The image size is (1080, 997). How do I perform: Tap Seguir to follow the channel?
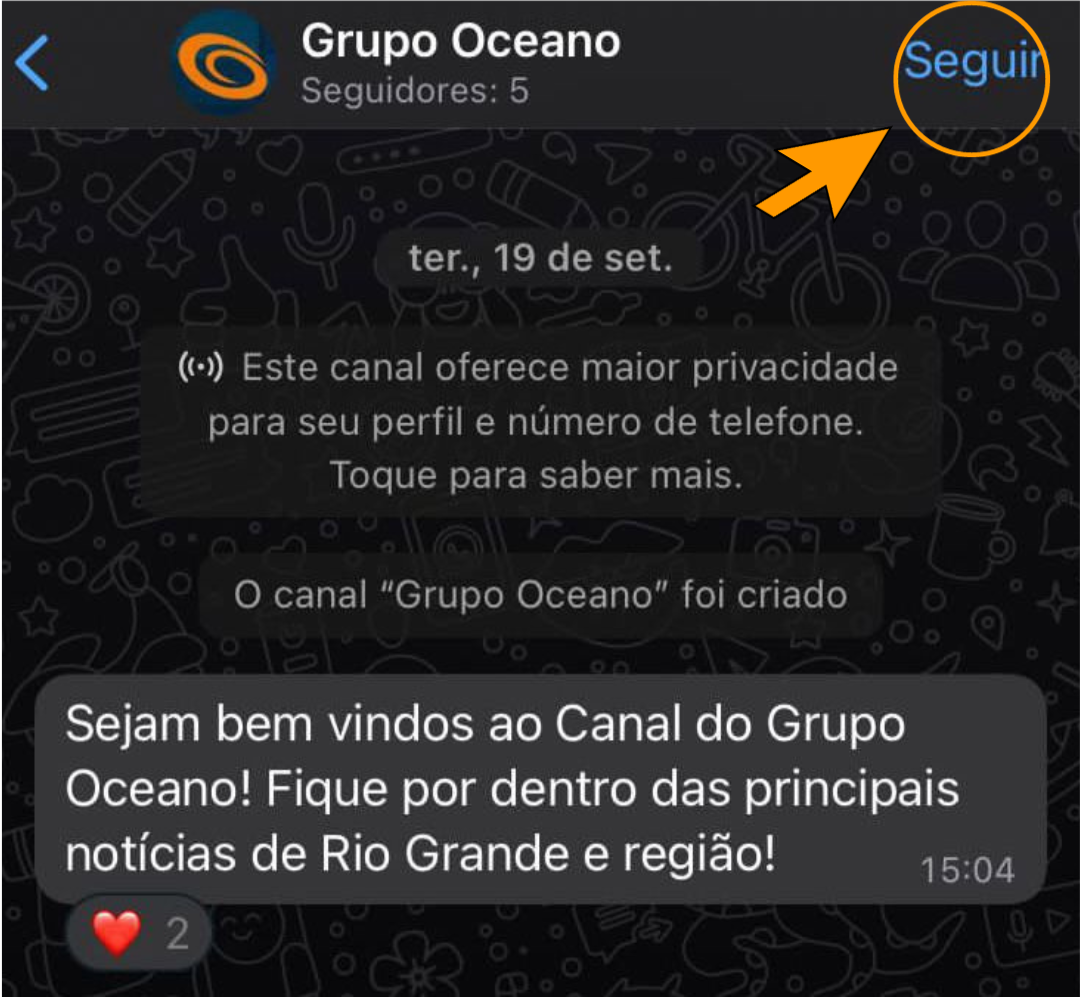(x=971, y=63)
